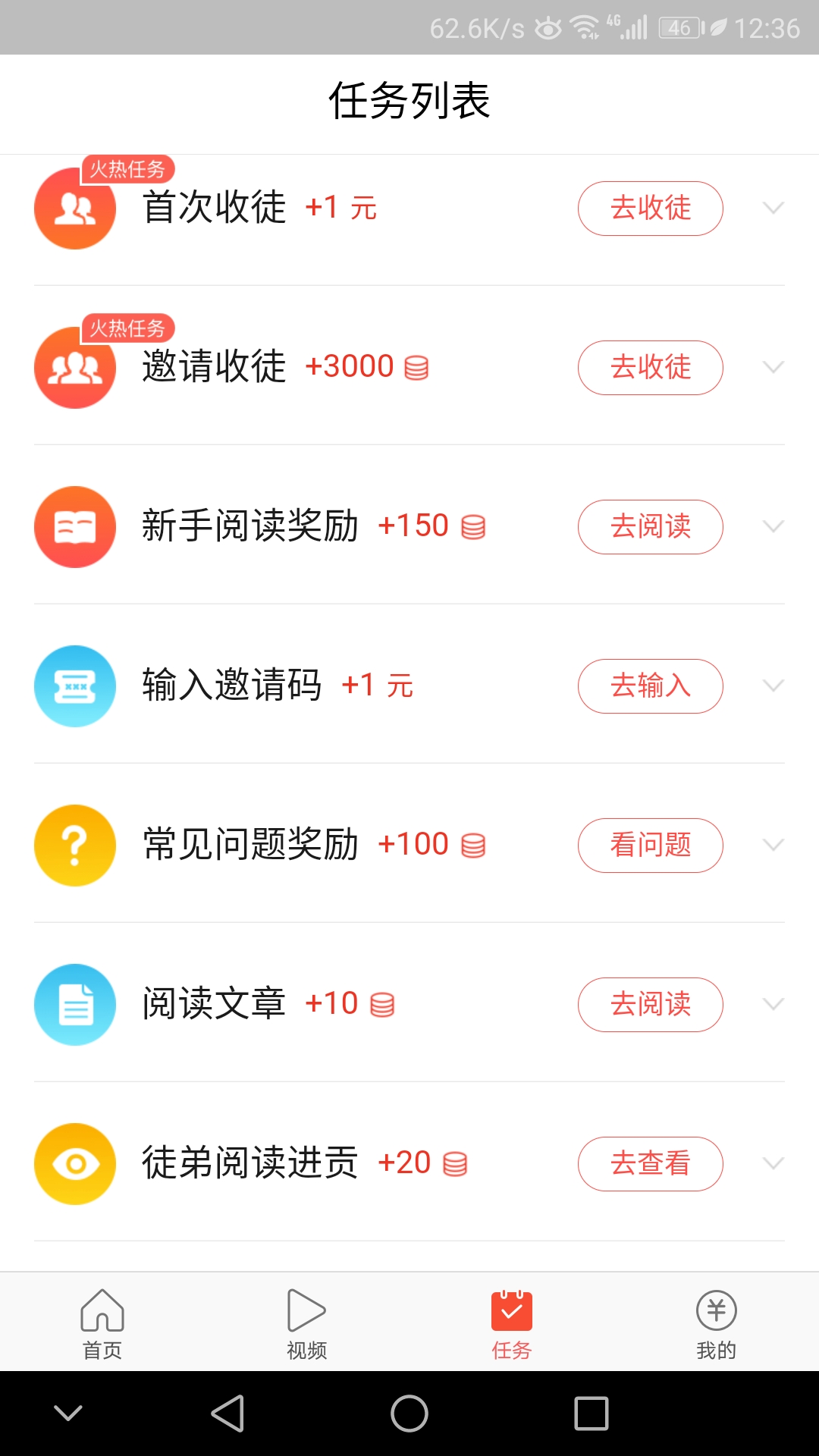Tap the 首次收徒 task icon
The width and height of the screenshot is (819, 1456).
pos(74,209)
